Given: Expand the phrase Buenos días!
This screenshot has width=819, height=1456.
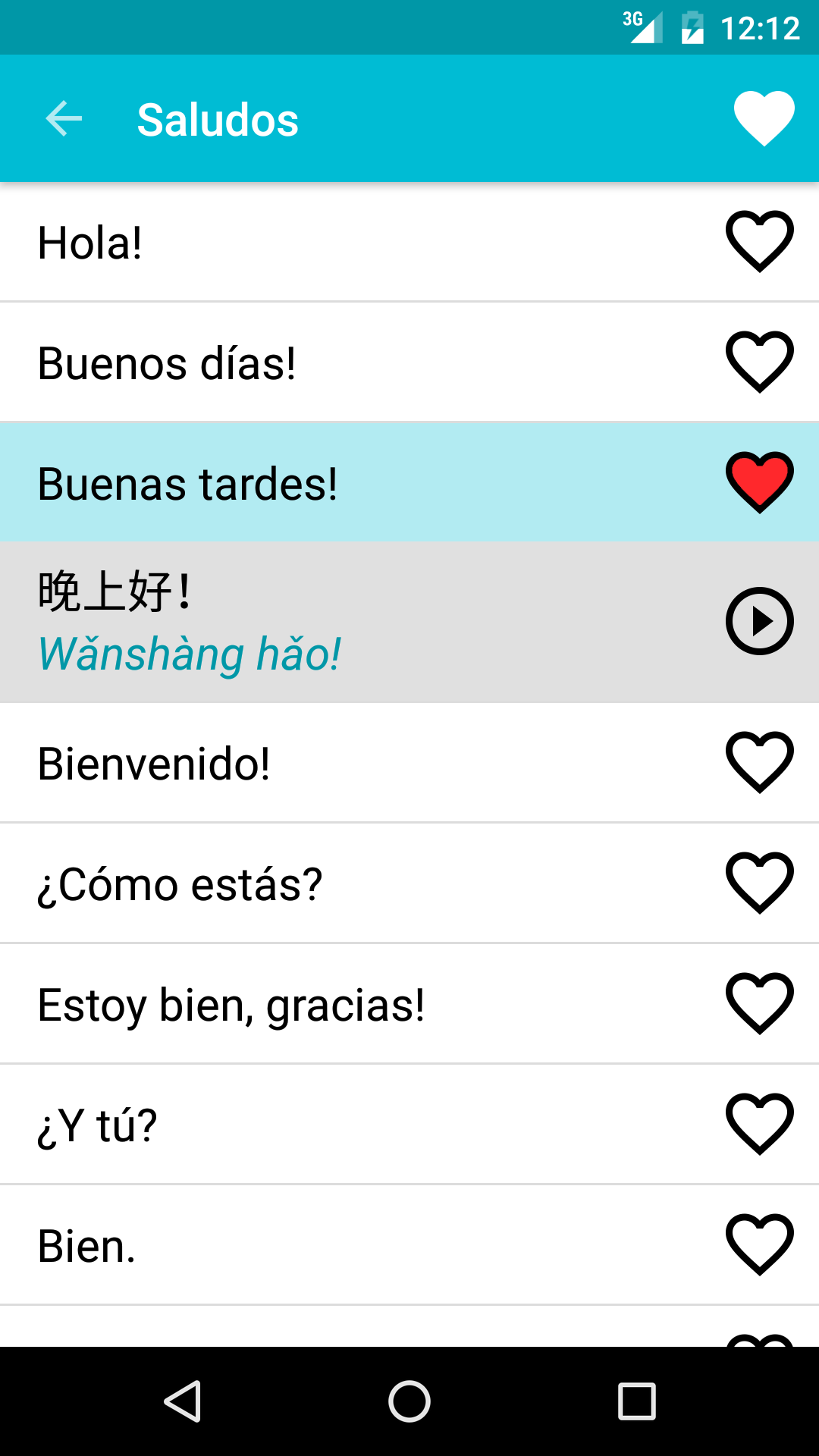Looking at the screenshot, I should pos(303,363).
